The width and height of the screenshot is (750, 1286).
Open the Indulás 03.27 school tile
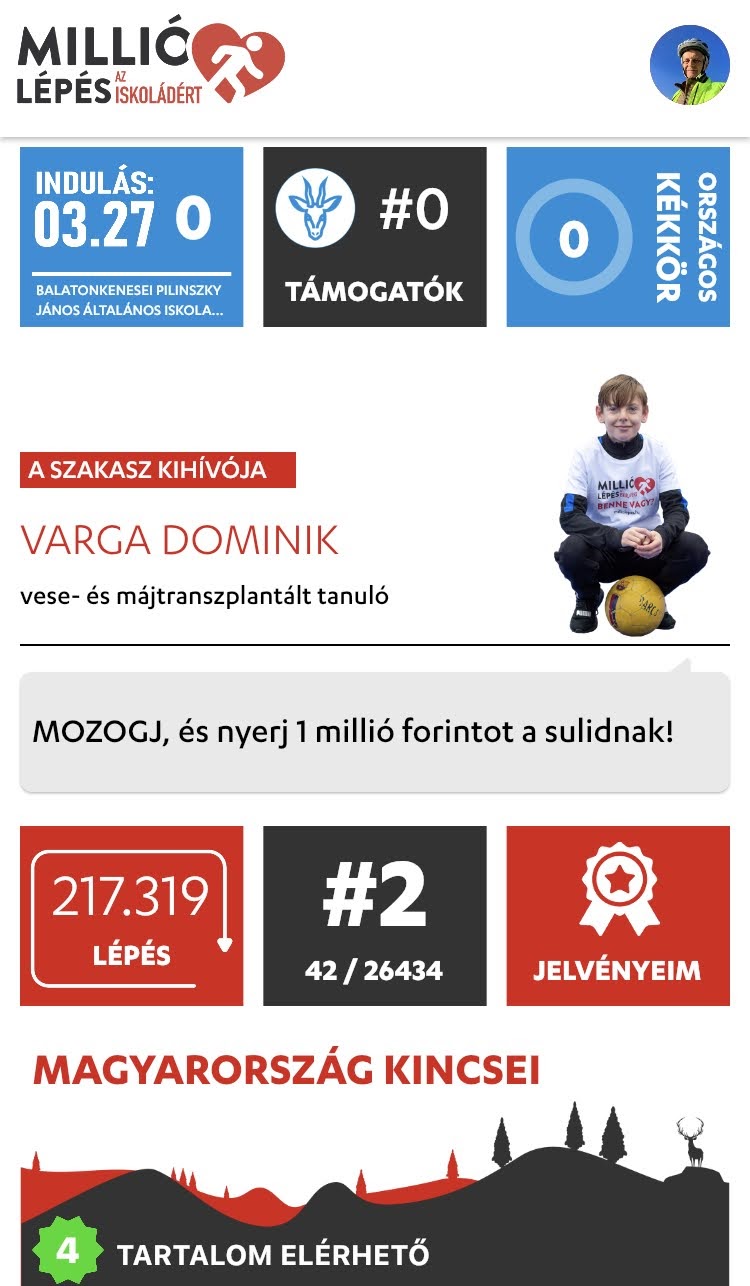point(131,237)
